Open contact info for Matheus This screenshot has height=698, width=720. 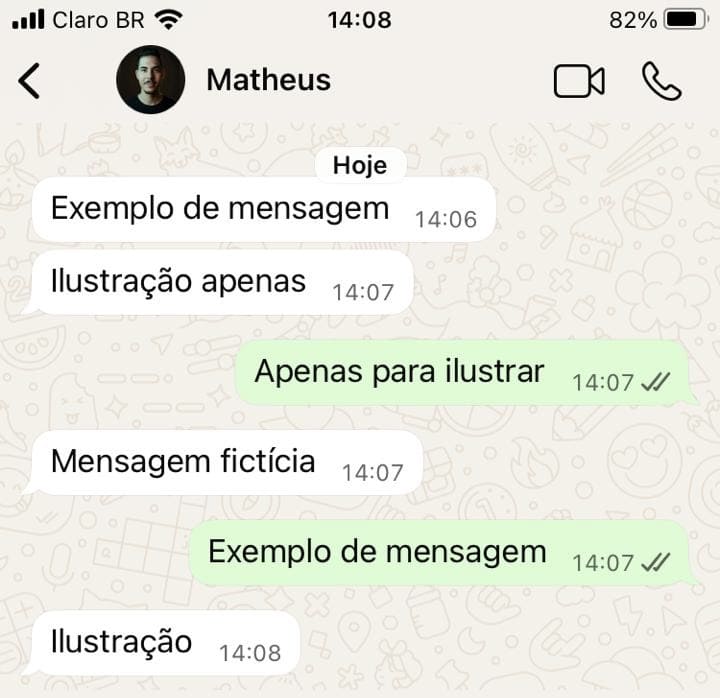click(268, 80)
